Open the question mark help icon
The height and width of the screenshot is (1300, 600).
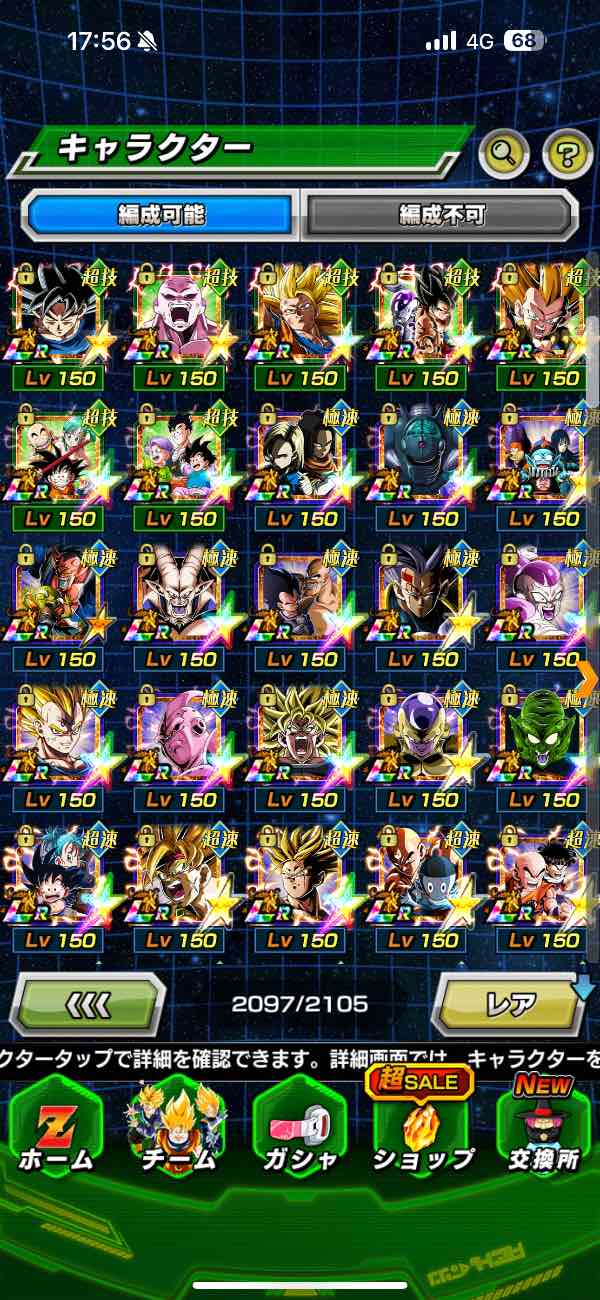pos(567,153)
